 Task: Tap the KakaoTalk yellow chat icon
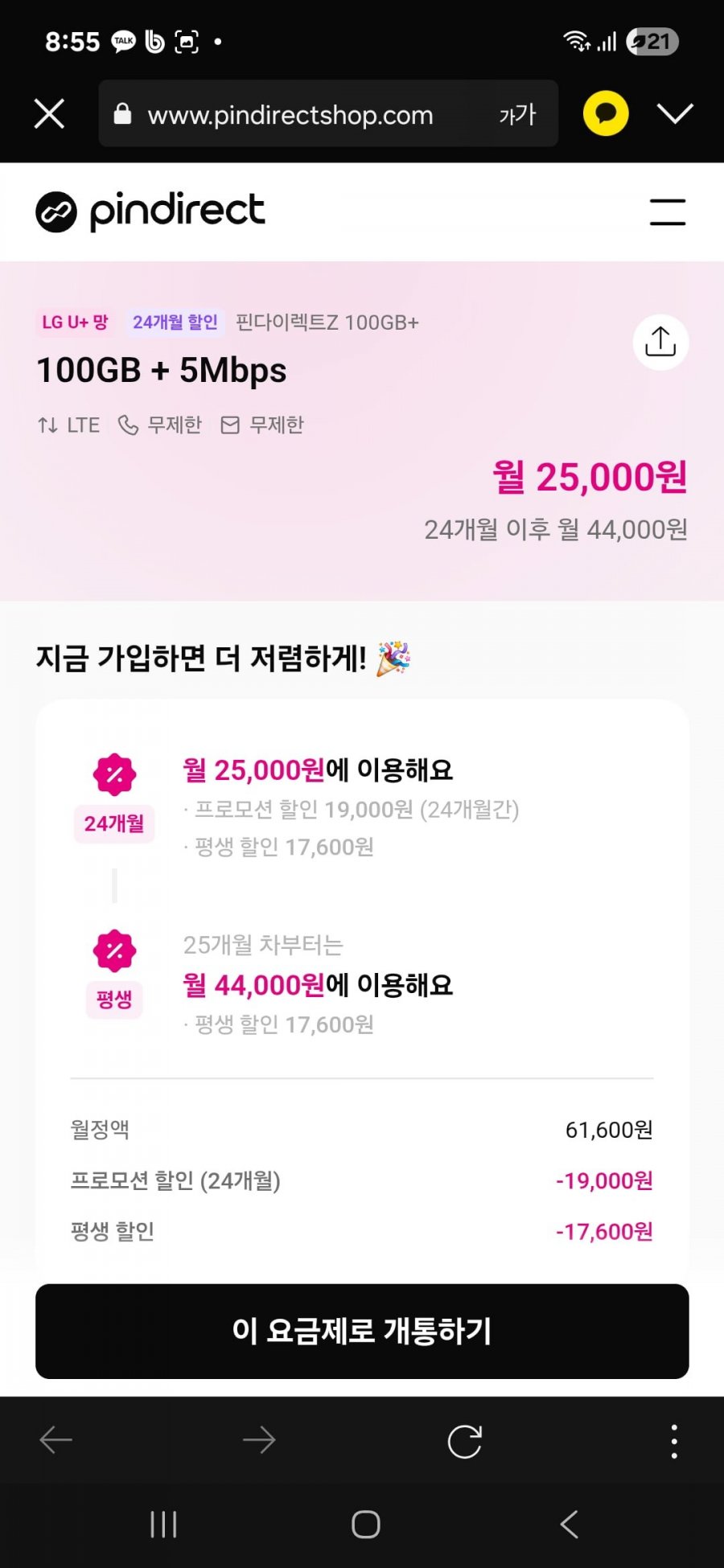point(604,113)
